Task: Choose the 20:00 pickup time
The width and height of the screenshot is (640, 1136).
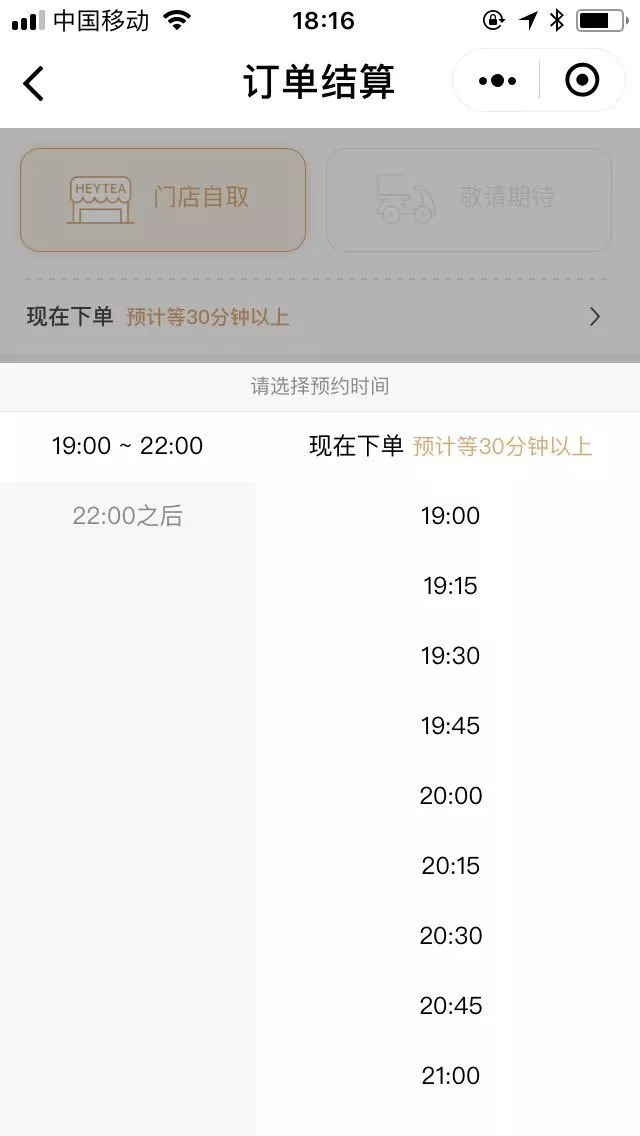Action: click(x=450, y=796)
